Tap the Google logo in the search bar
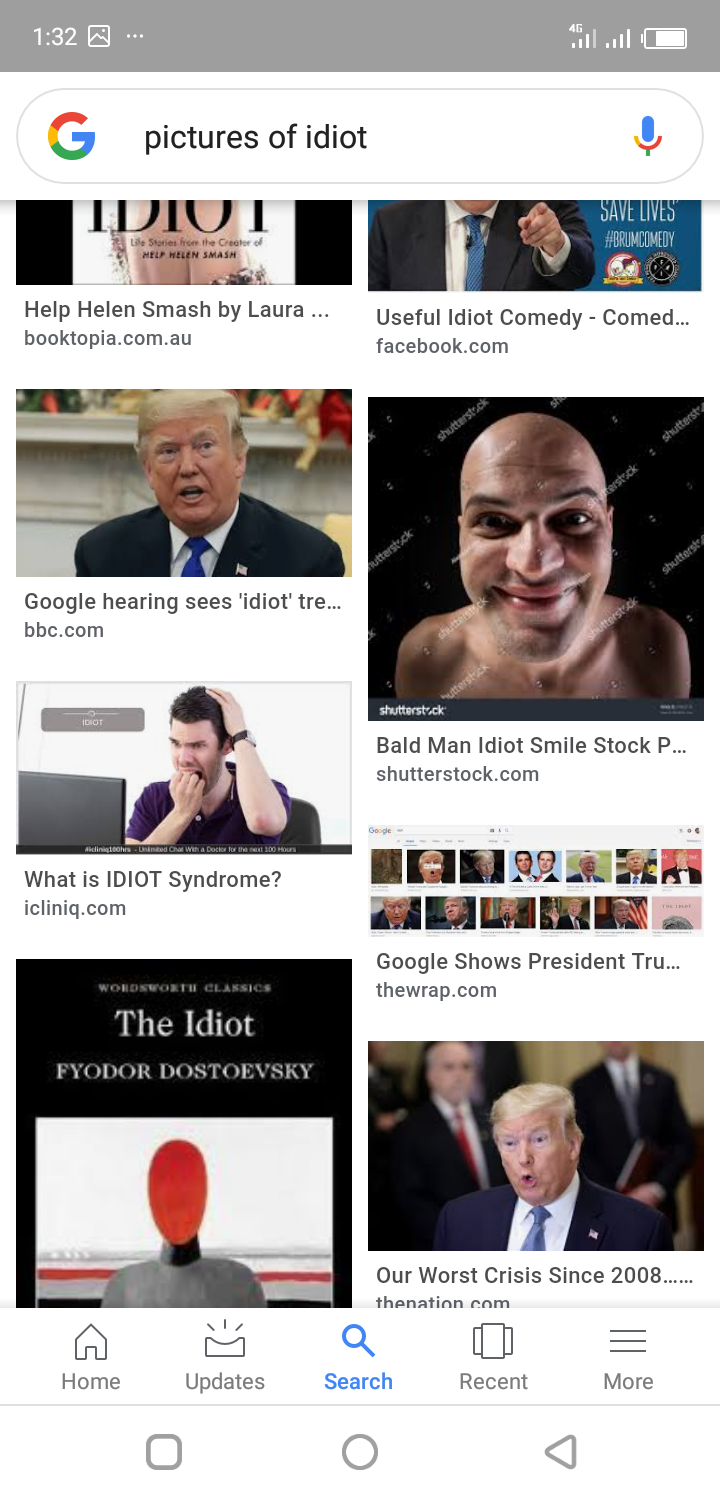 click(x=72, y=136)
